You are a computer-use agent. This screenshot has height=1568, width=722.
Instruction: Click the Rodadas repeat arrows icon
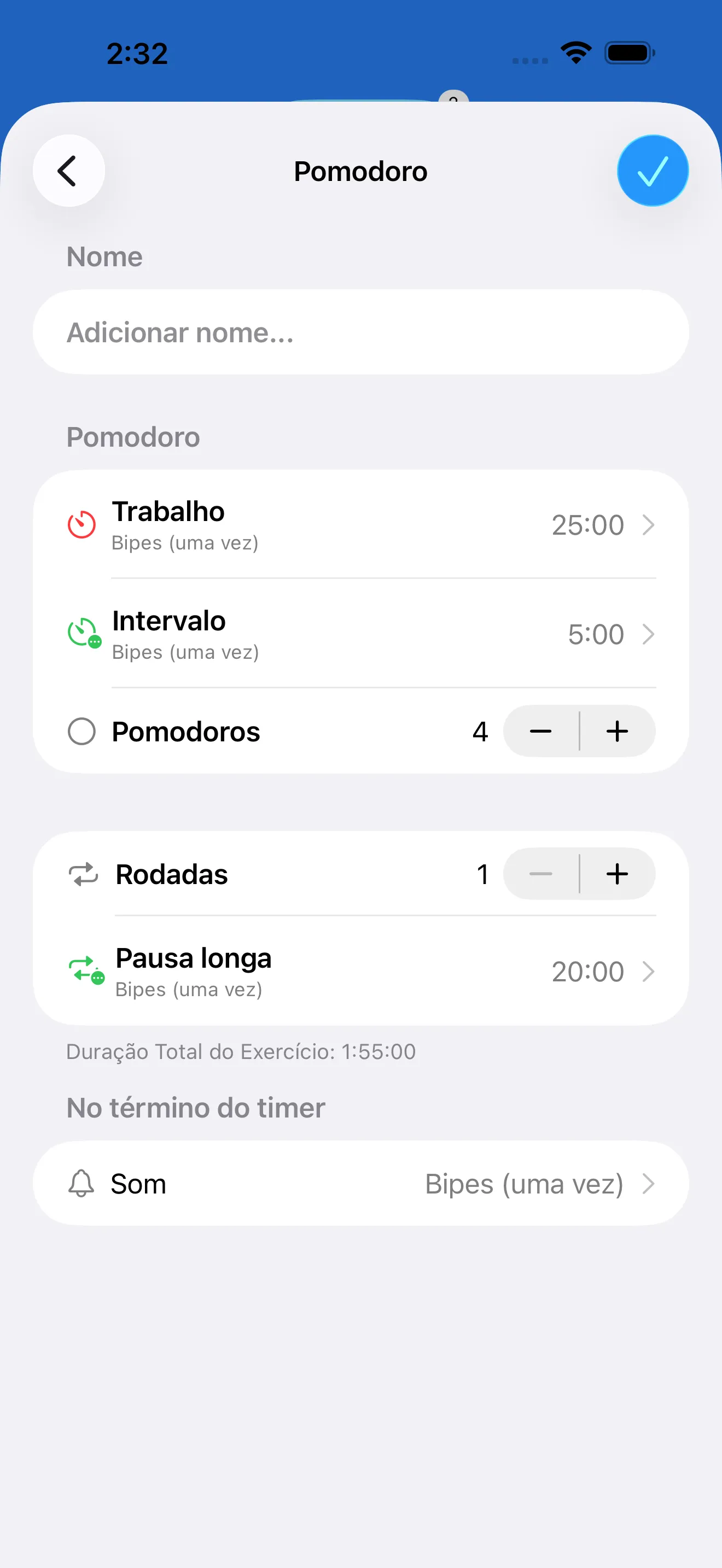(84, 874)
